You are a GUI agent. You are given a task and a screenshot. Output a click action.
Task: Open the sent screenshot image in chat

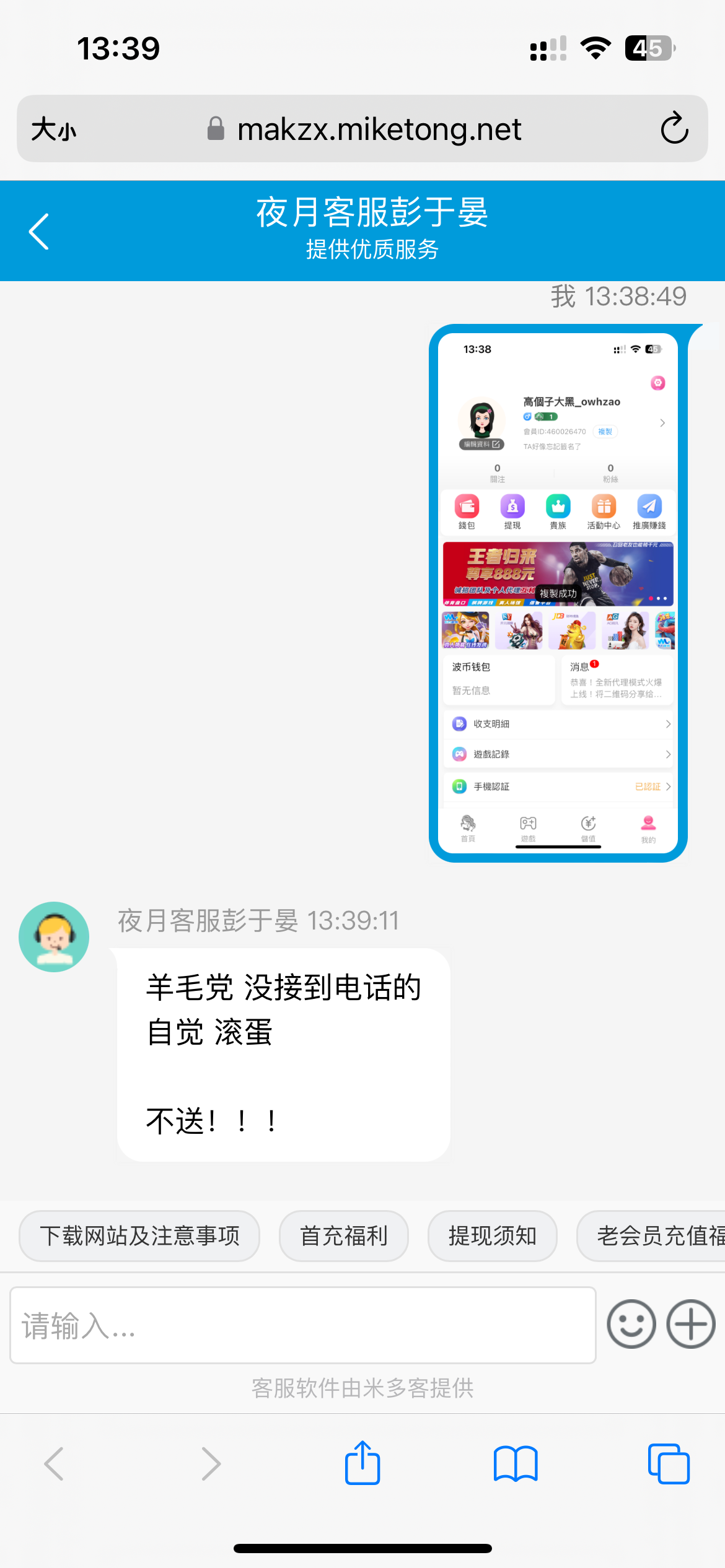(558, 593)
